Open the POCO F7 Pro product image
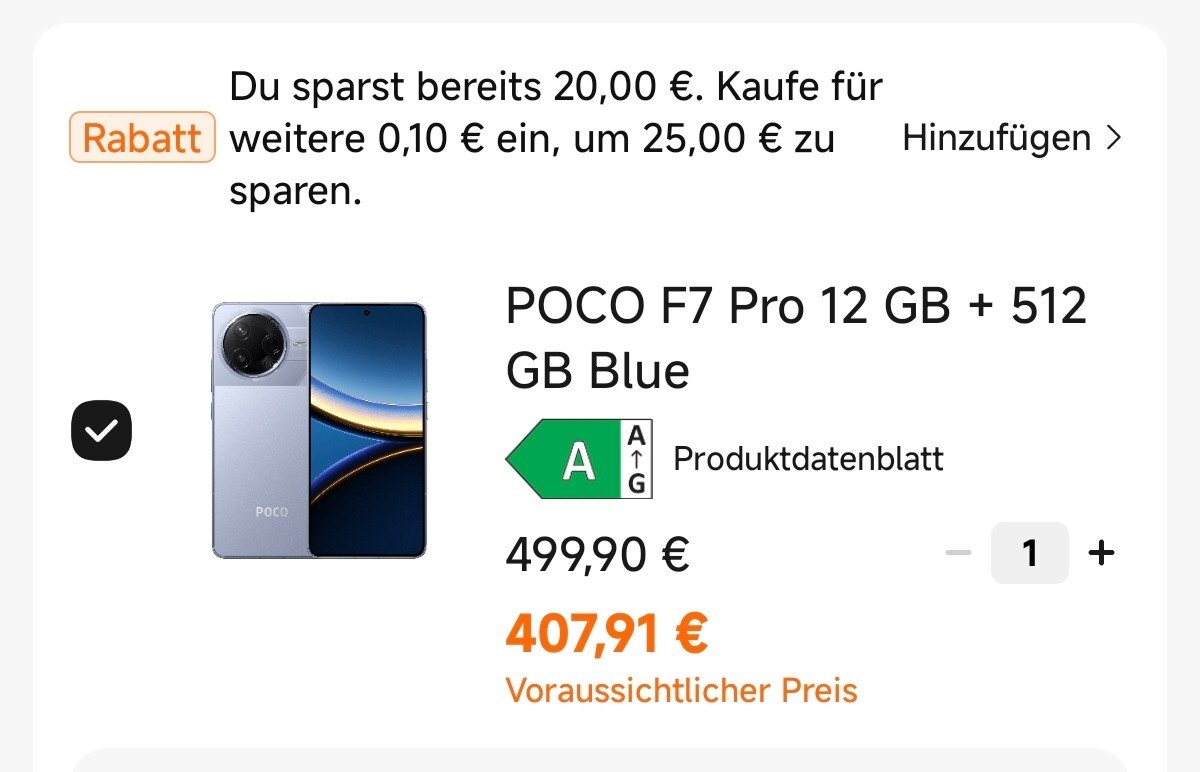 pyautogui.click(x=319, y=430)
